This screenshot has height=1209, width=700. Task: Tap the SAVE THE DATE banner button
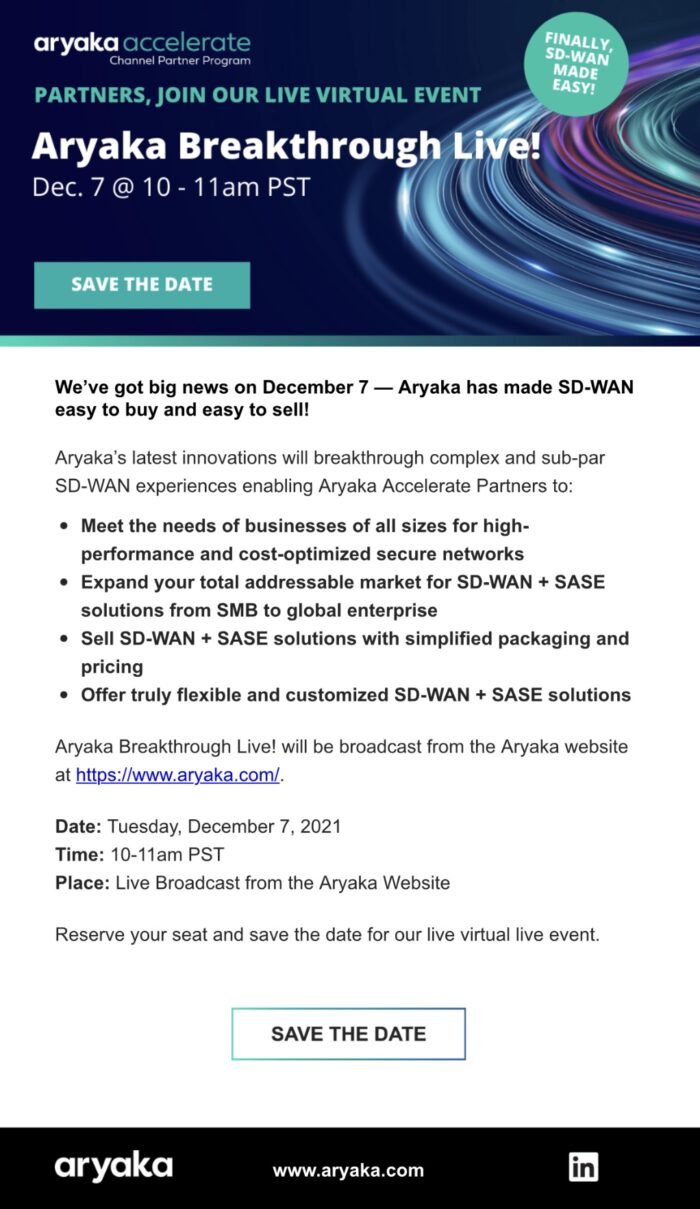[x=142, y=285]
